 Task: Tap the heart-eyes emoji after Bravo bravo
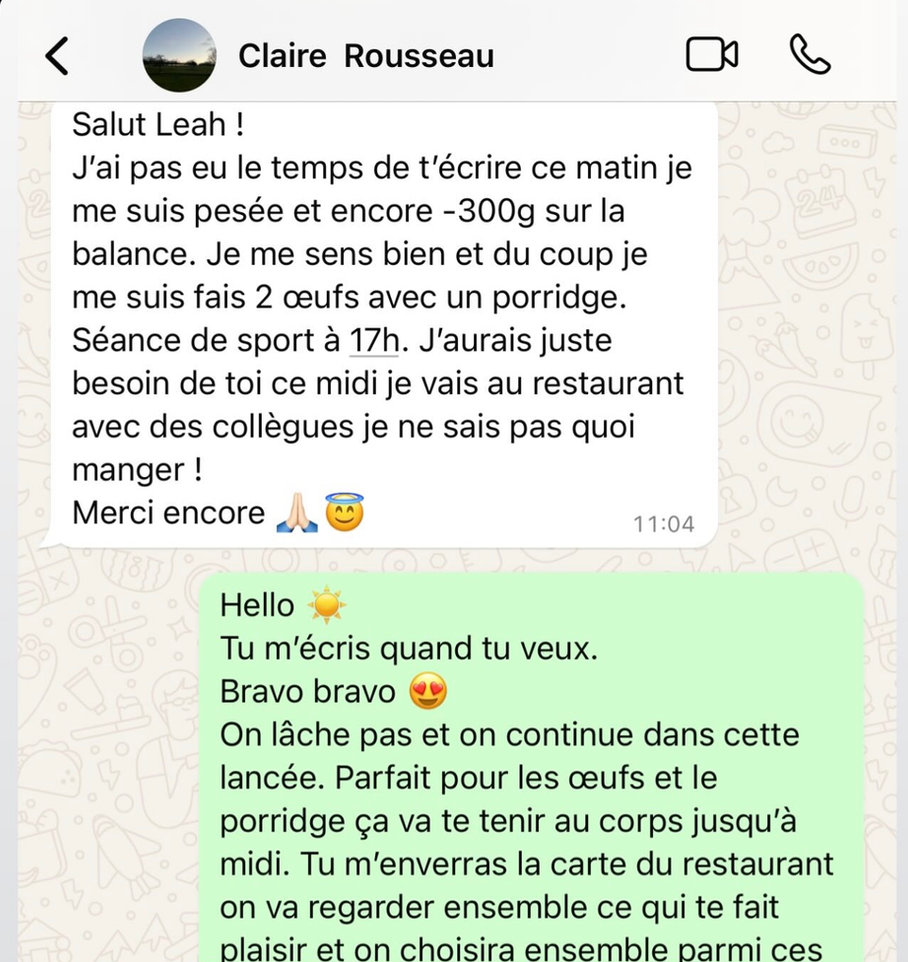click(x=430, y=690)
